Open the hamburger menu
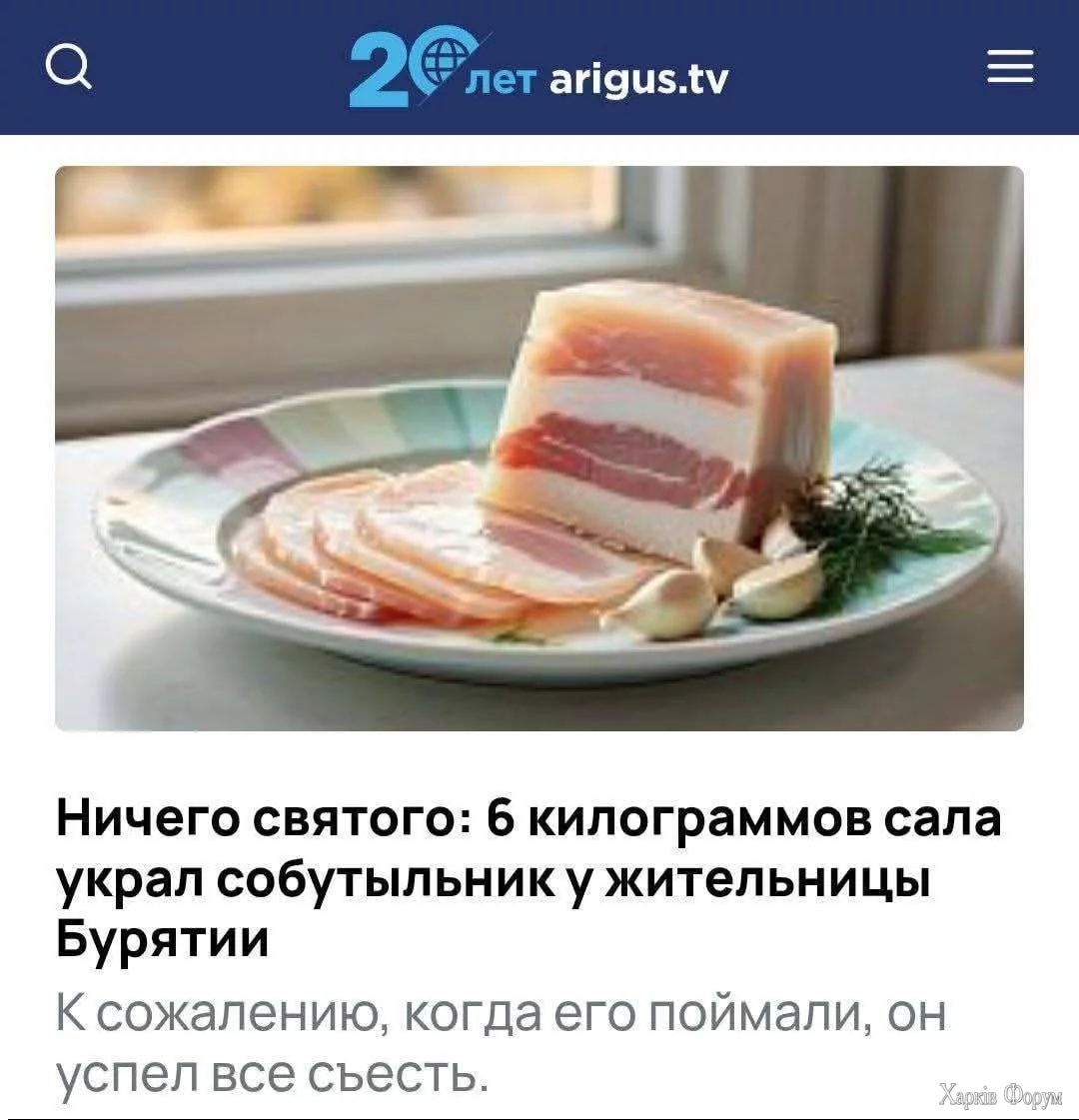Image resolution: width=1079 pixels, height=1120 pixels. [x=1010, y=68]
